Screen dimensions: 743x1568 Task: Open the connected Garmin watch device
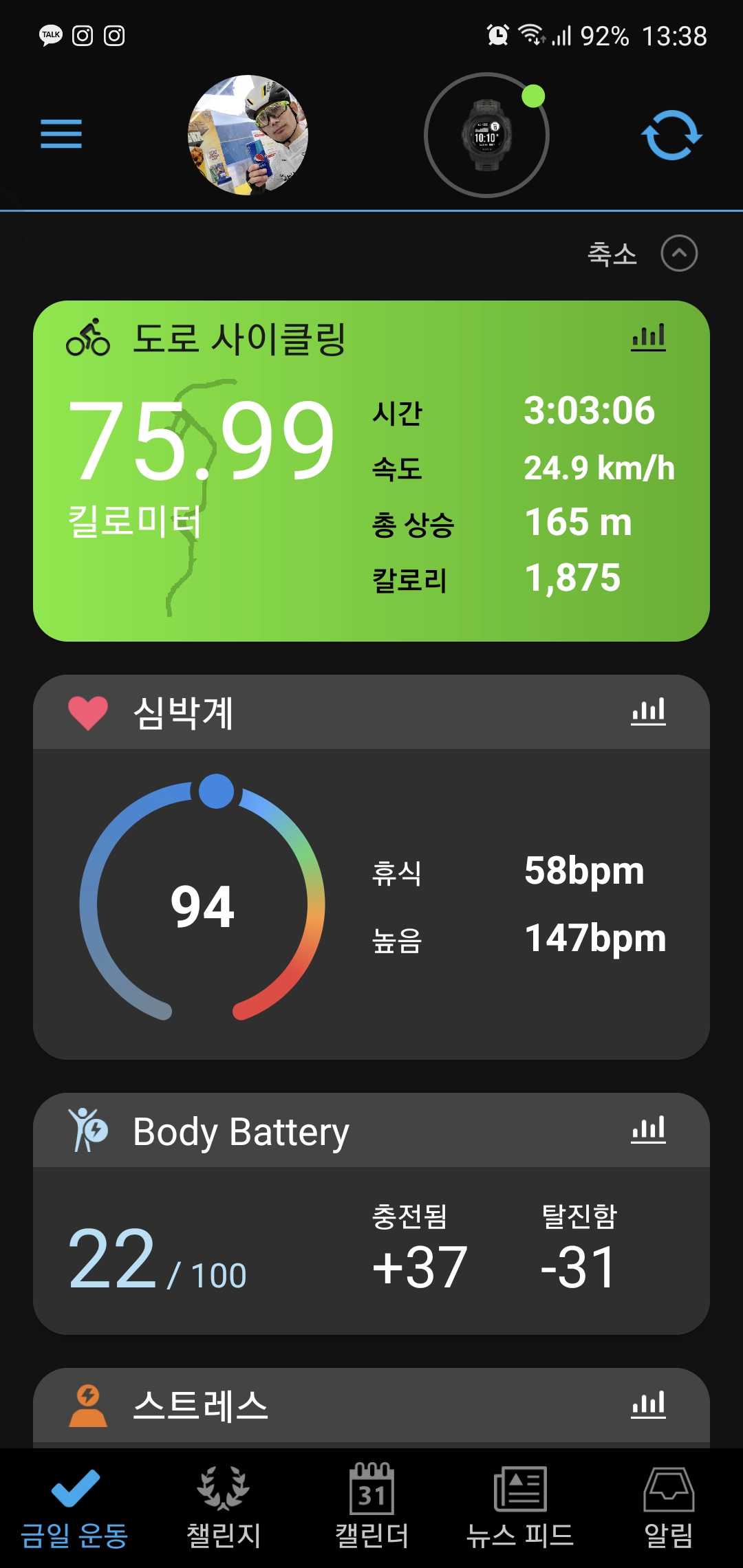tap(486, 135)
